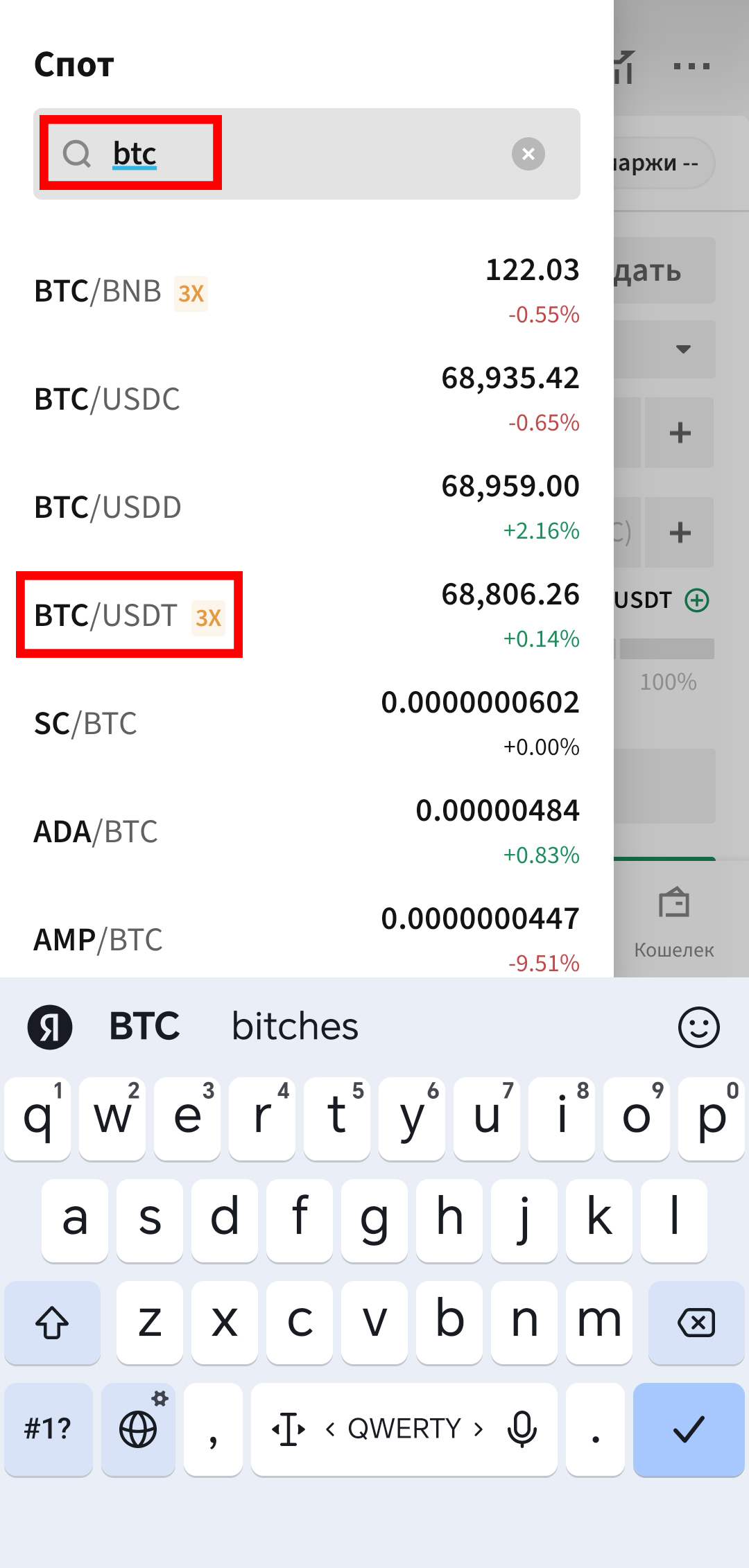749x1568 pixels.
Task: Open the emoji picker on the keyboard
Action: click(698, 1027)
